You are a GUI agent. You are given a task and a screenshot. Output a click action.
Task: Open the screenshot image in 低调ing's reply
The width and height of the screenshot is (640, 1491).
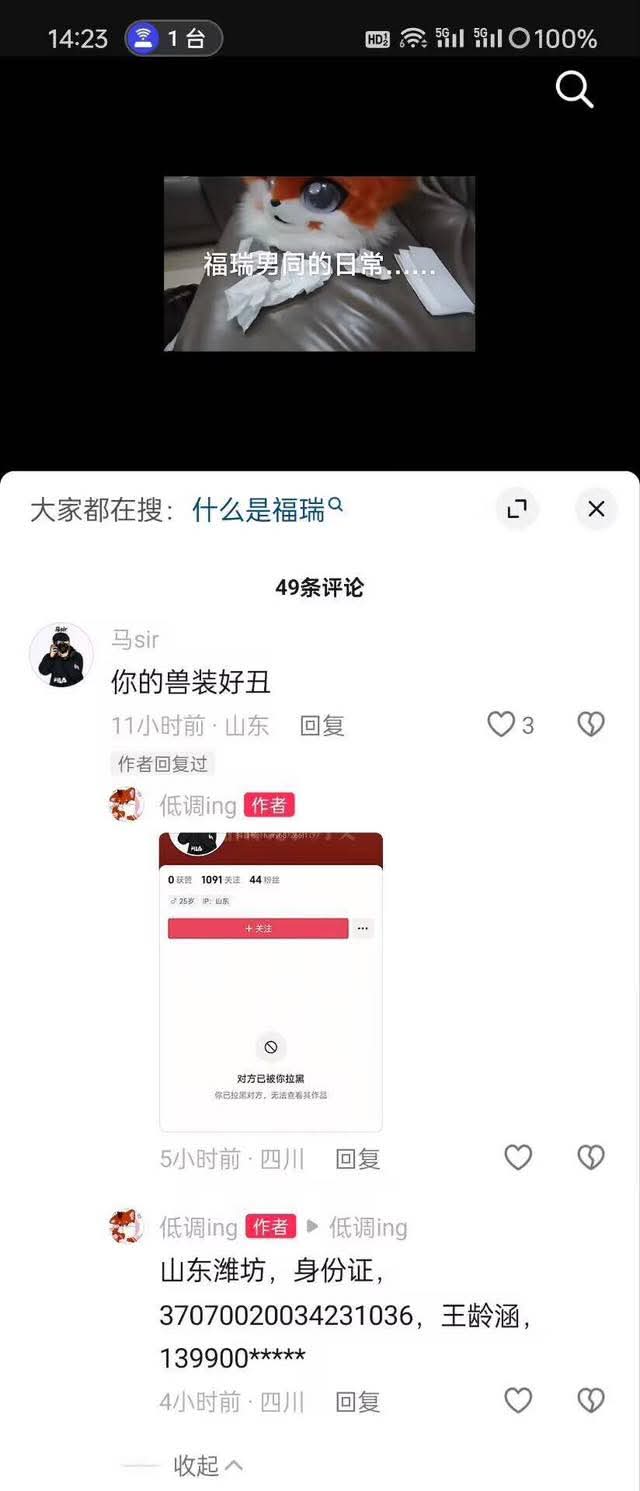[271, 981]
